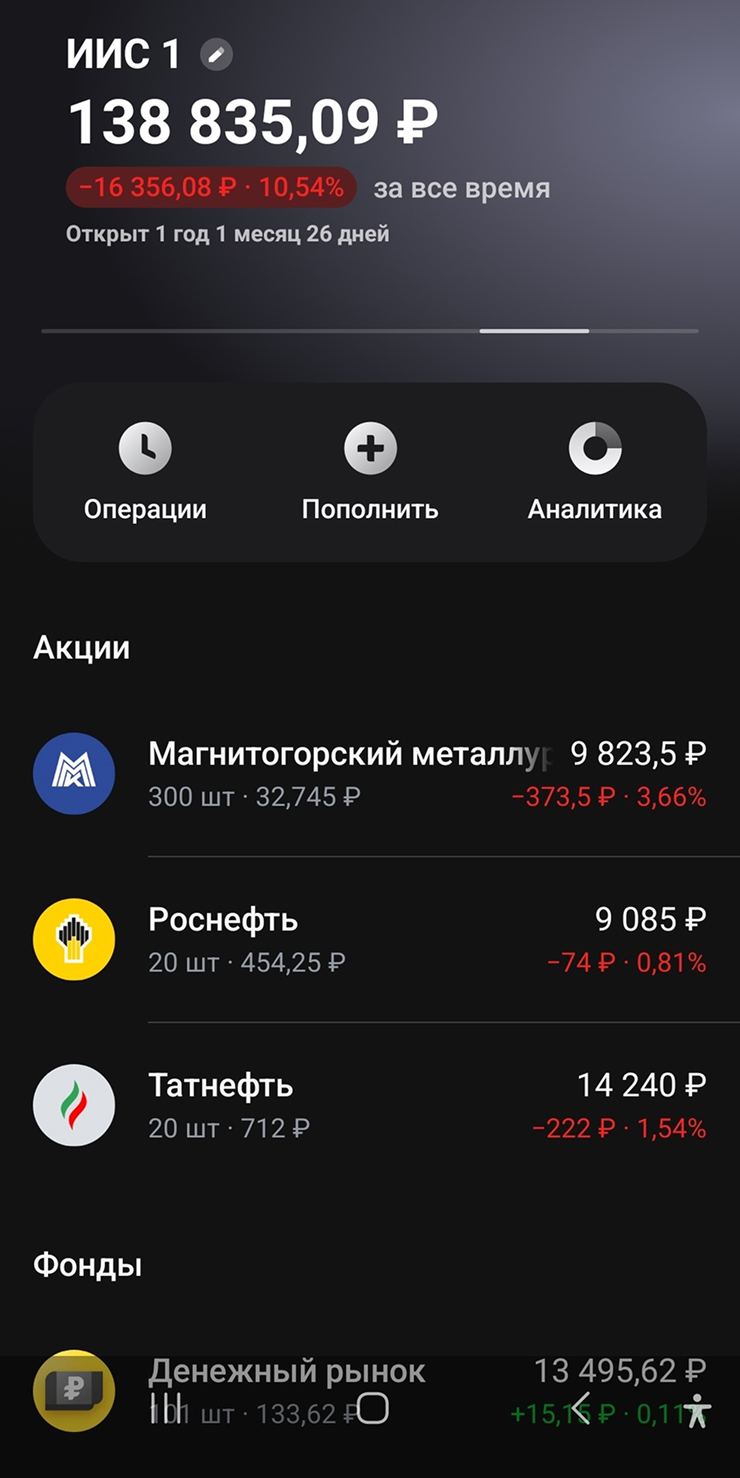This screenshot has height=1478, width=740.
Task: Go back using system navigation
Action: (x=580, y=1408)
